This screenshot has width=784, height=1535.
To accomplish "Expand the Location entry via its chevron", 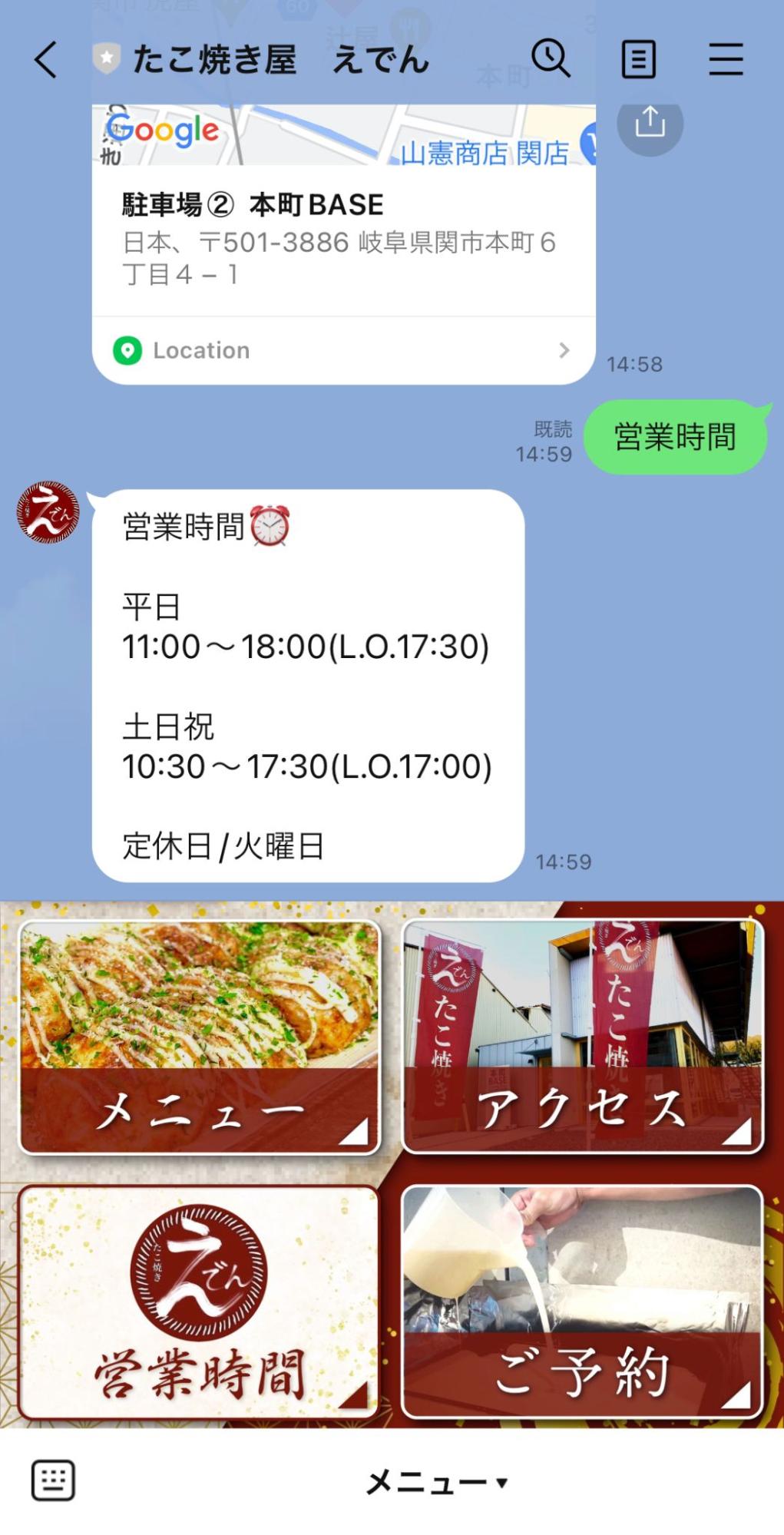I will pos(566,351).
